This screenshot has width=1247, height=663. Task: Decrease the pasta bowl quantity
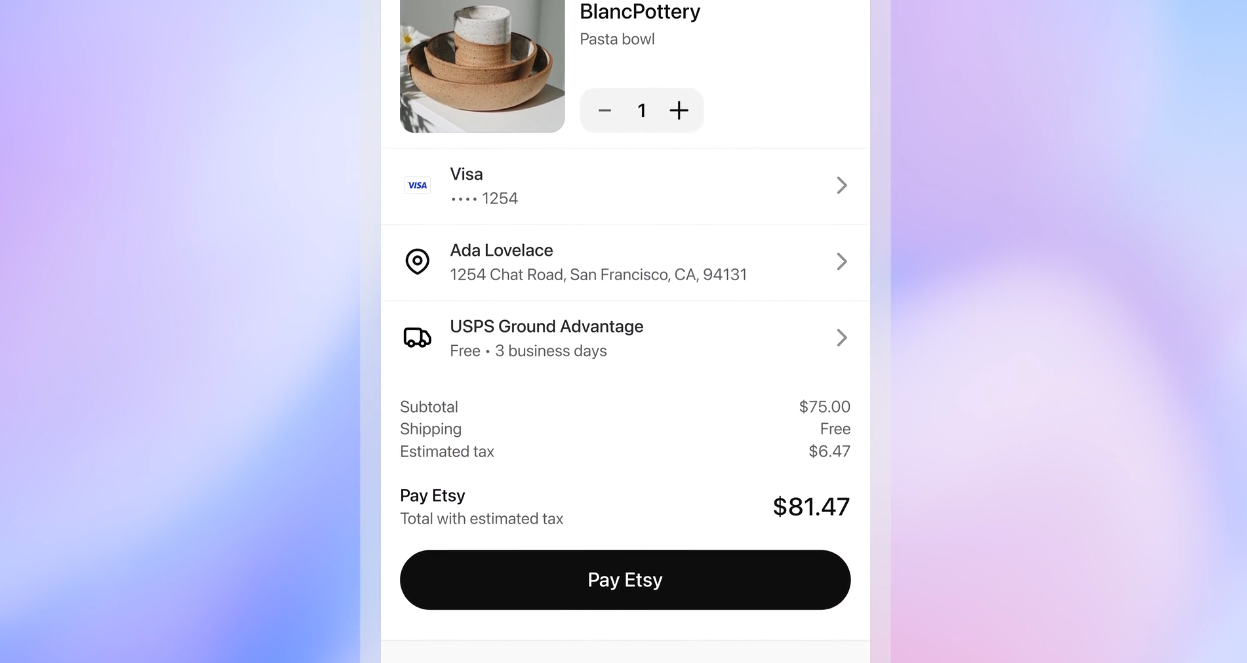(x=604, y=111)
